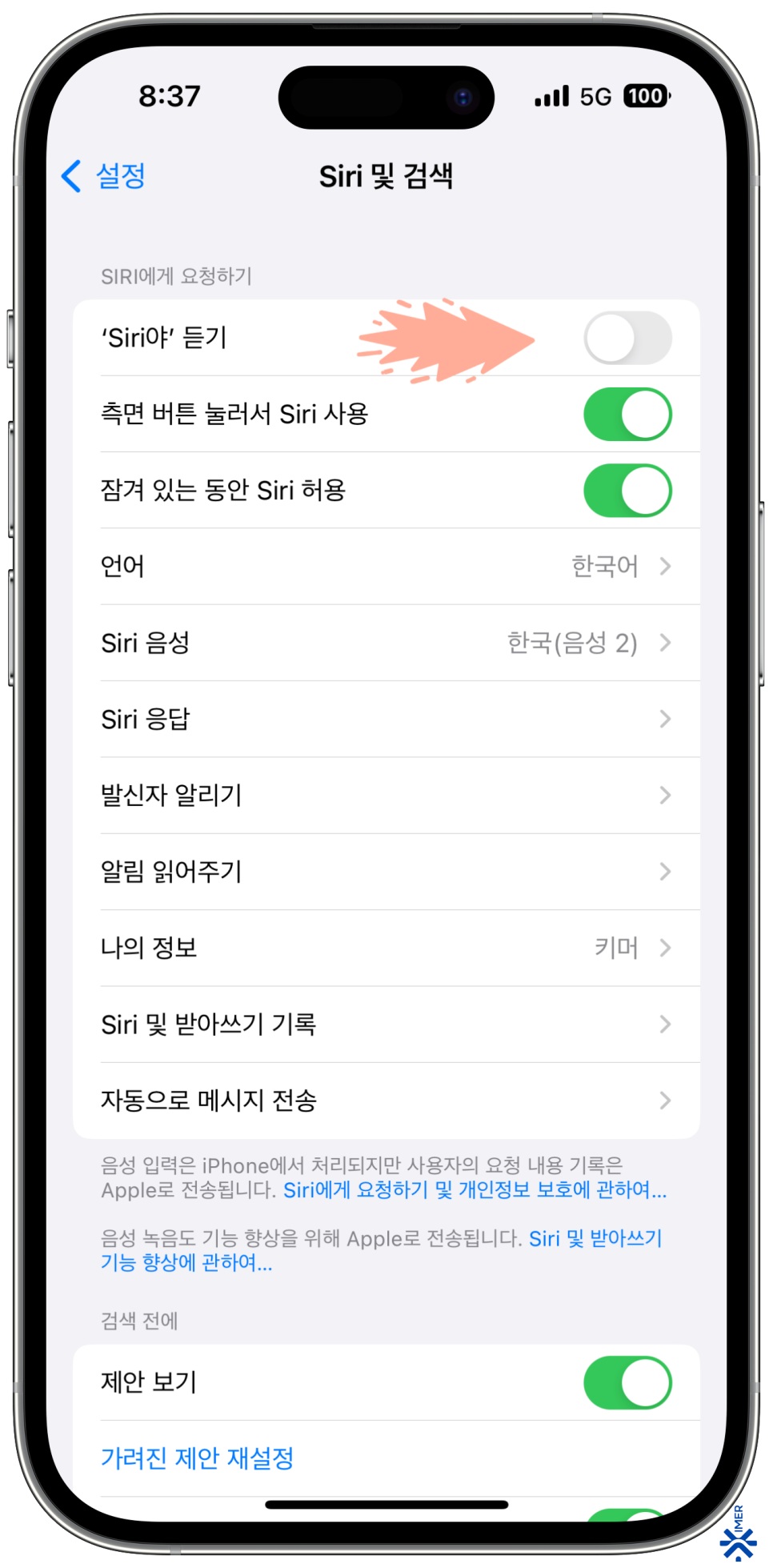Screen dimensions: 773x1568
Task: Open 나의 정보 row
Action: coord(386,948)
